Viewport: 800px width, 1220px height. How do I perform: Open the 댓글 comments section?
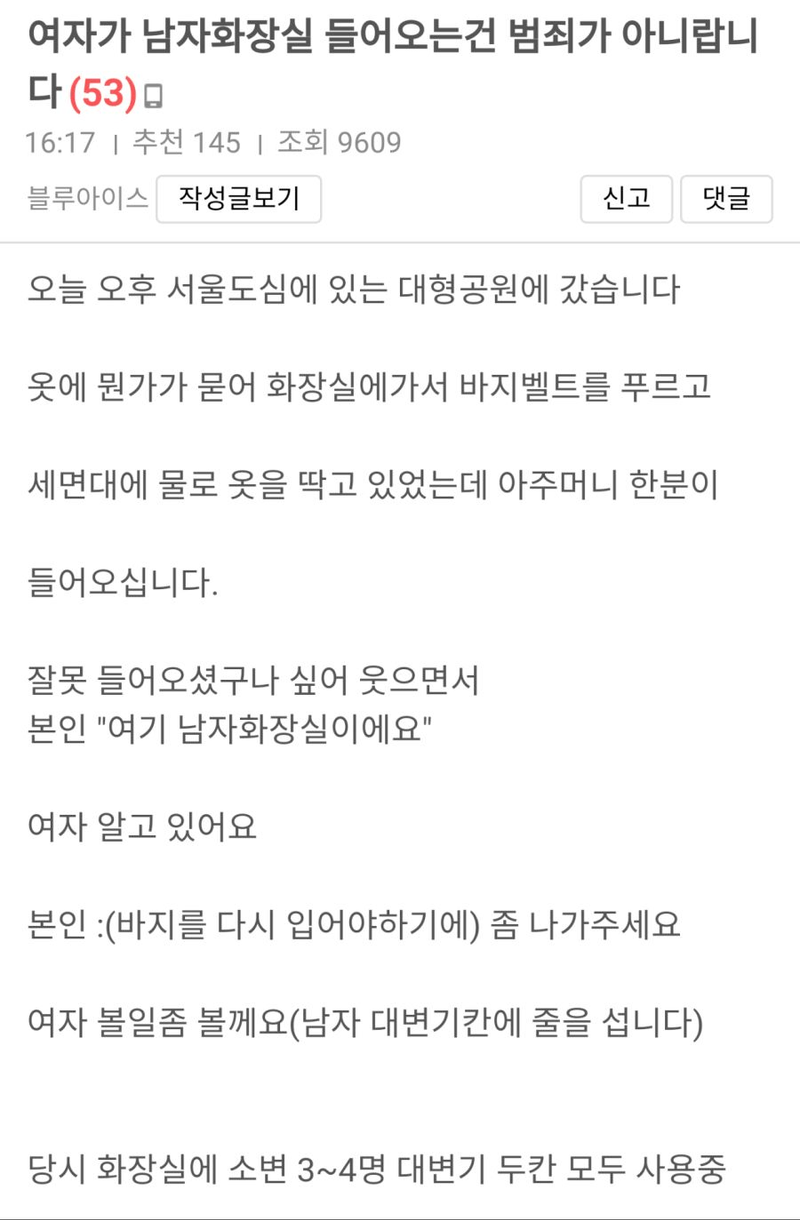pyautogui.click(x=726, y=199)
